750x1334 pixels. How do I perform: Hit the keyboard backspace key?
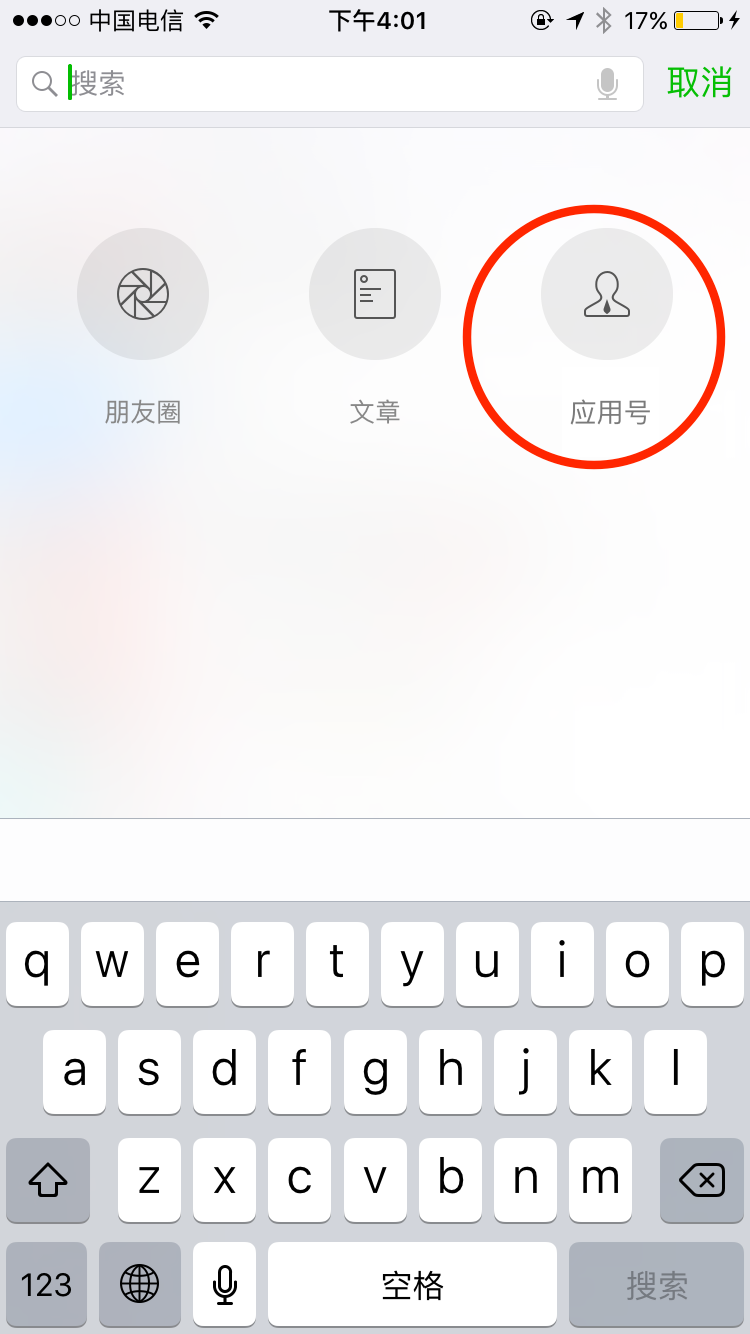coord(702,1181)
